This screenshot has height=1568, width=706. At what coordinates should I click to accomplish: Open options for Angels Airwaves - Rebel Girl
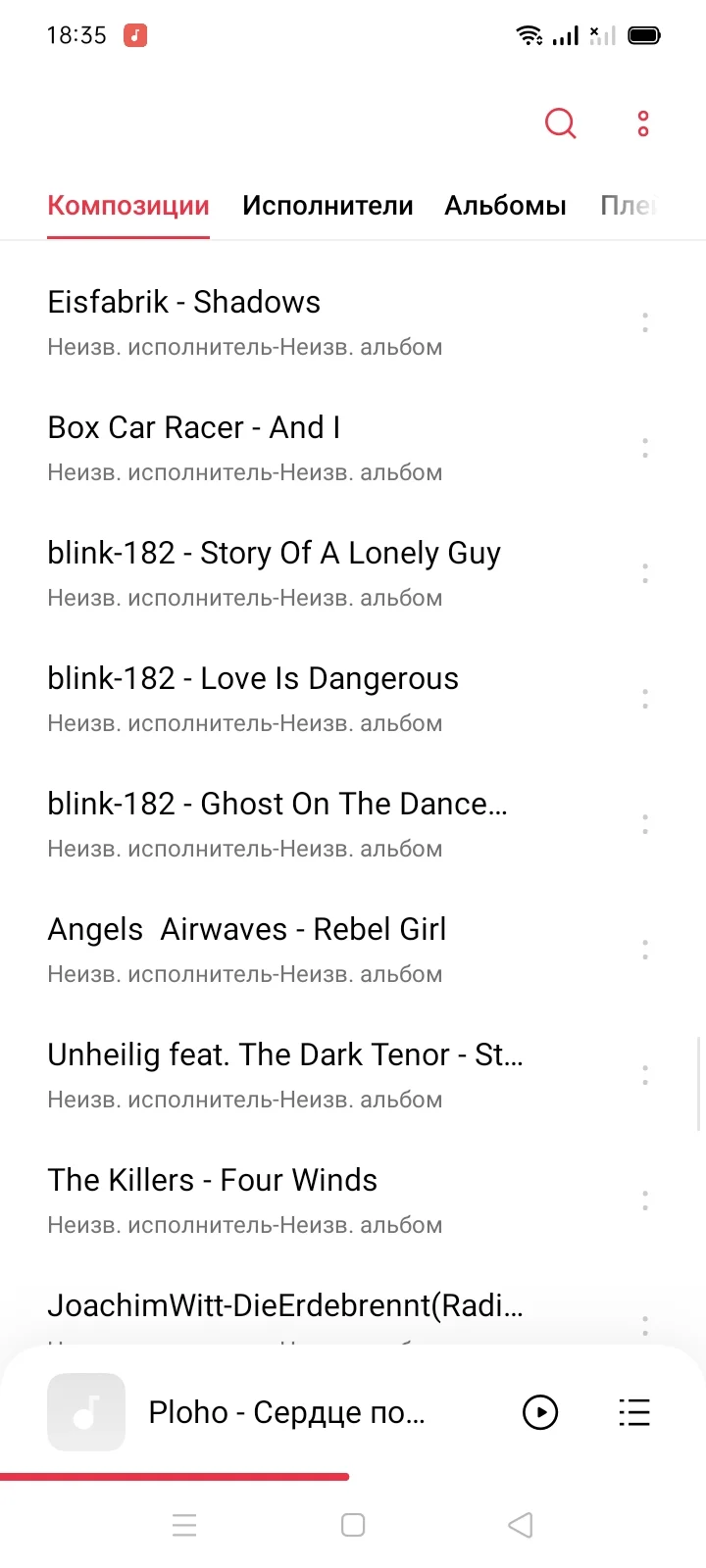pyautogui.click(x=644, y=950)
